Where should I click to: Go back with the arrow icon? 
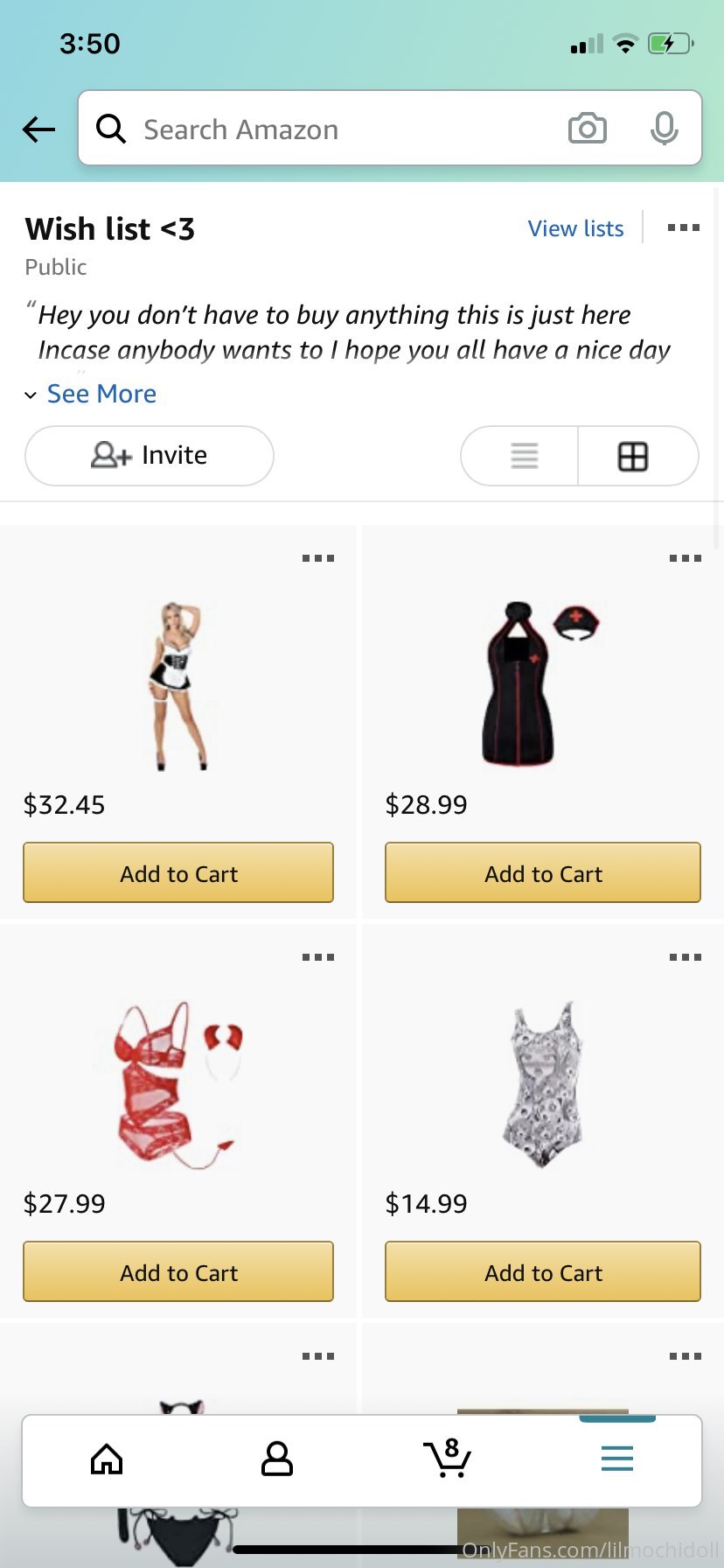point(38,129)
